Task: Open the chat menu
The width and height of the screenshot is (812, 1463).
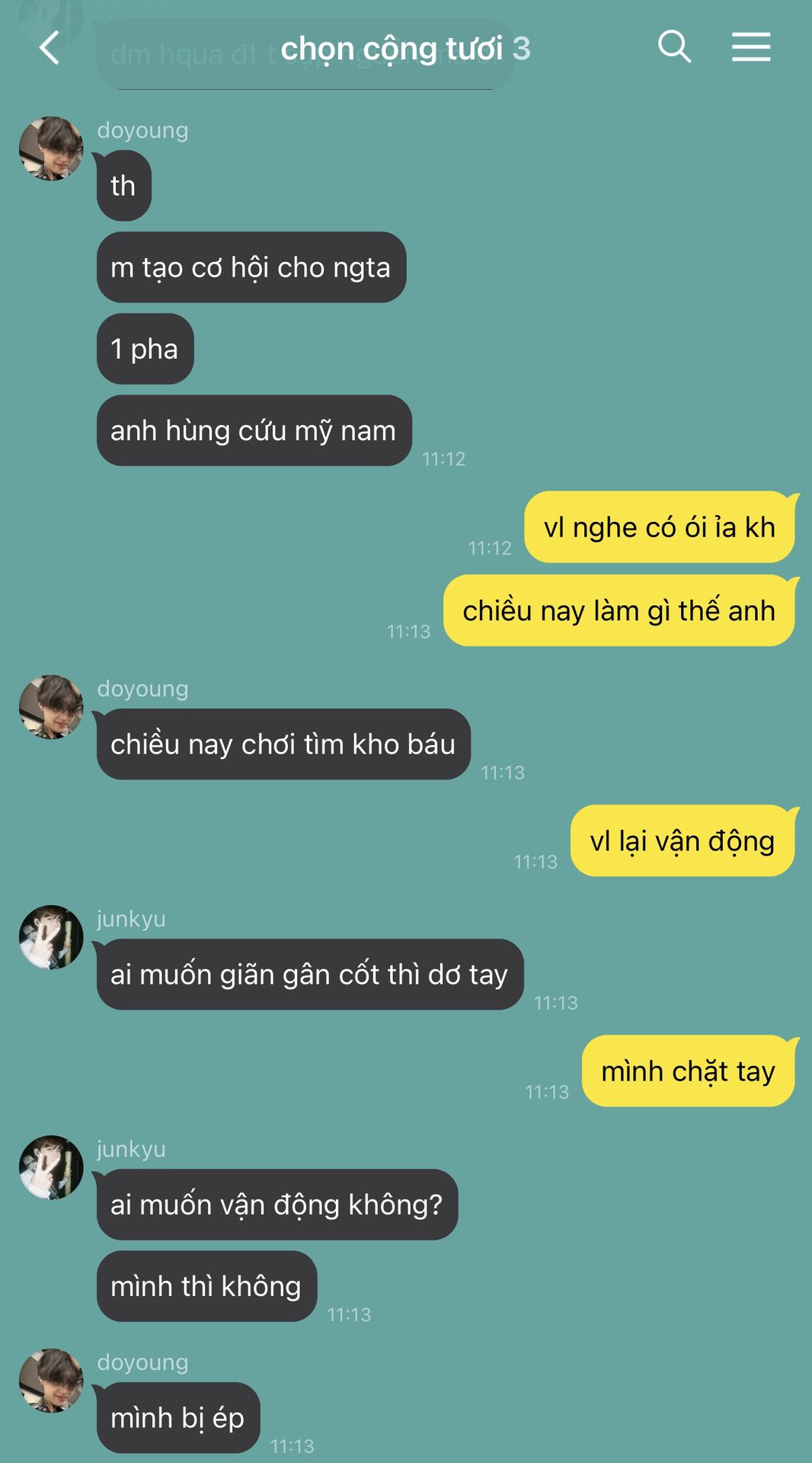Action: [x=751, y=47]
